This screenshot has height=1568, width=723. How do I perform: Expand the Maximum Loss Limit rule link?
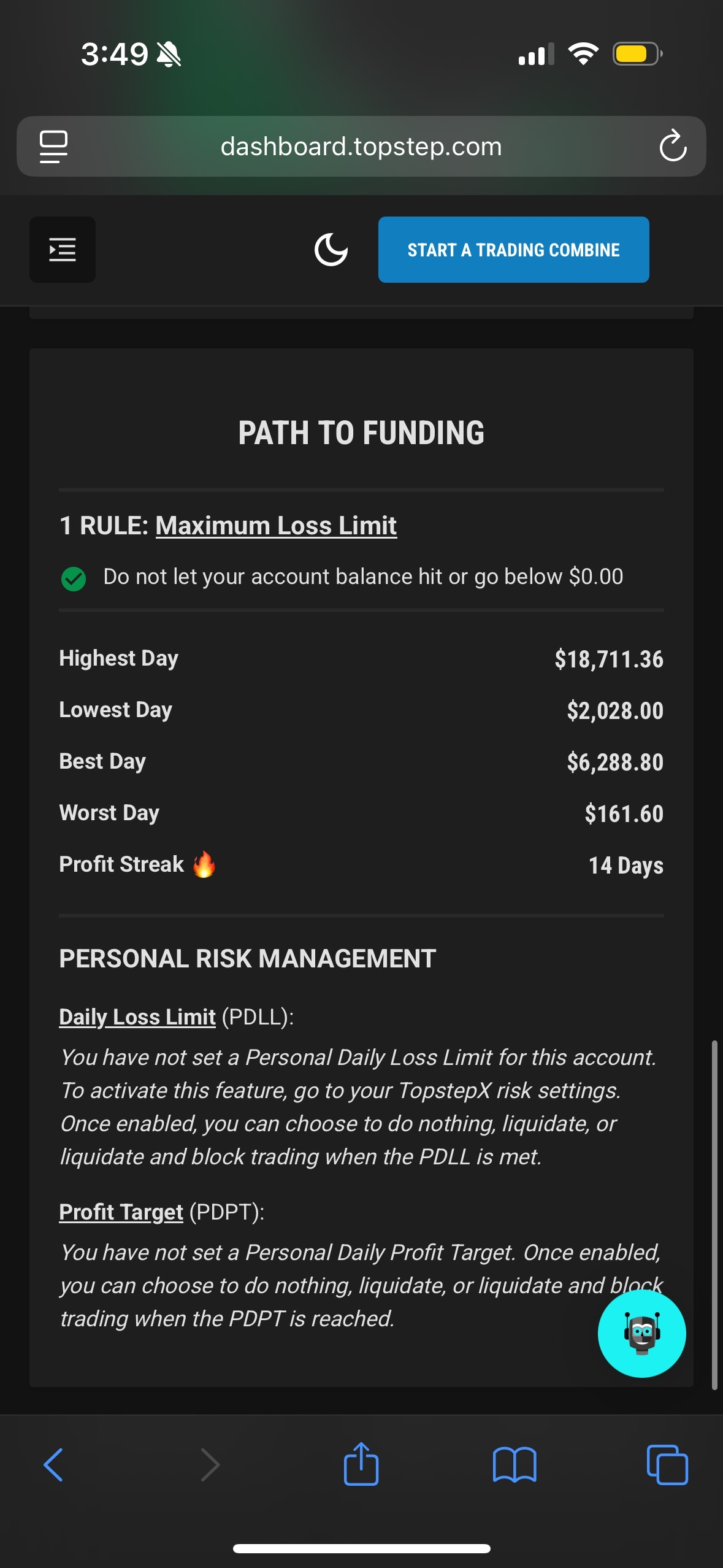276,525
